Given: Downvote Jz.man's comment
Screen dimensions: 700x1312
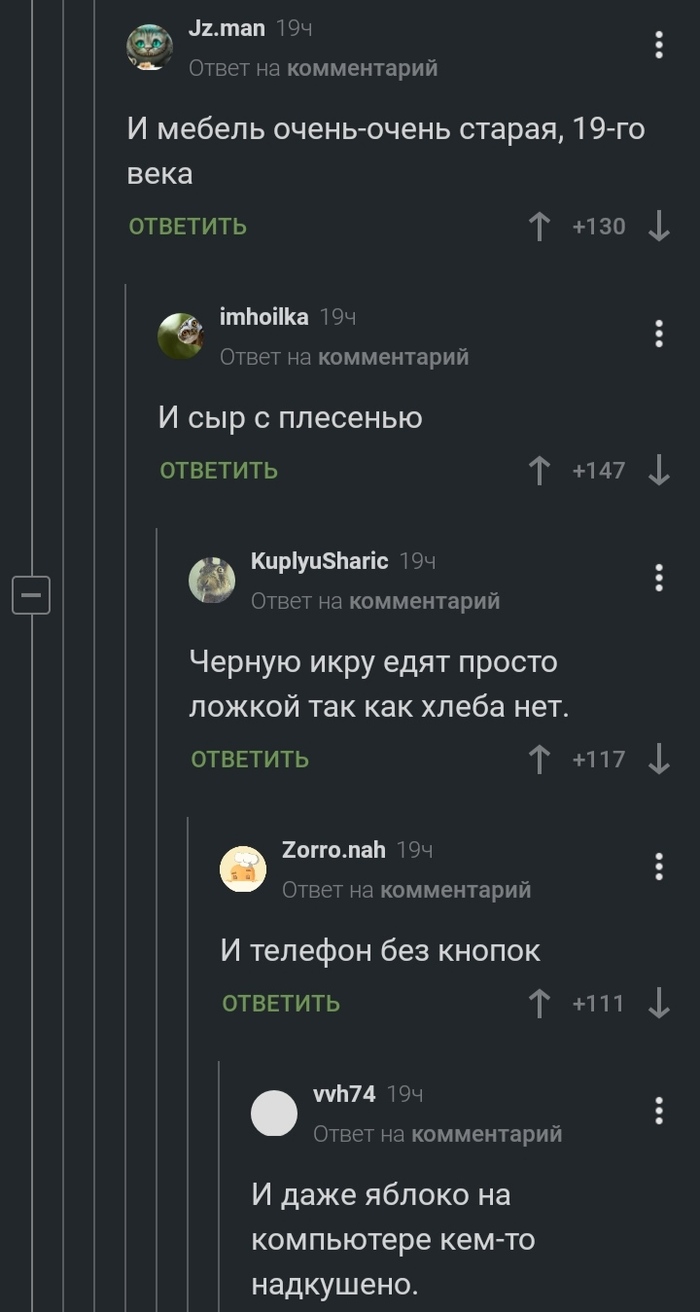Looking at the screenshot, I should click(x=658, y=227).
